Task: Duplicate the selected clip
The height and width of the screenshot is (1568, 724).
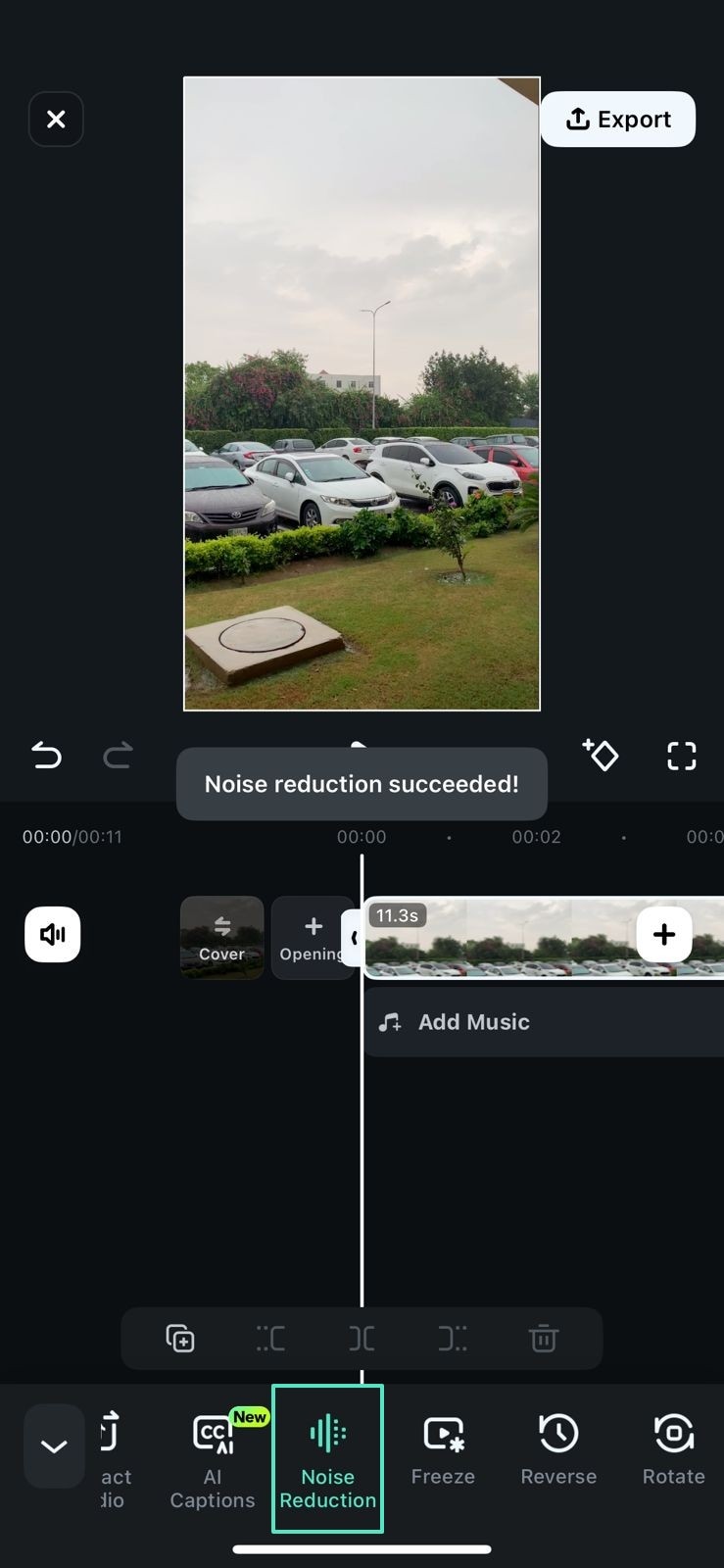Action: point(180,1339)
